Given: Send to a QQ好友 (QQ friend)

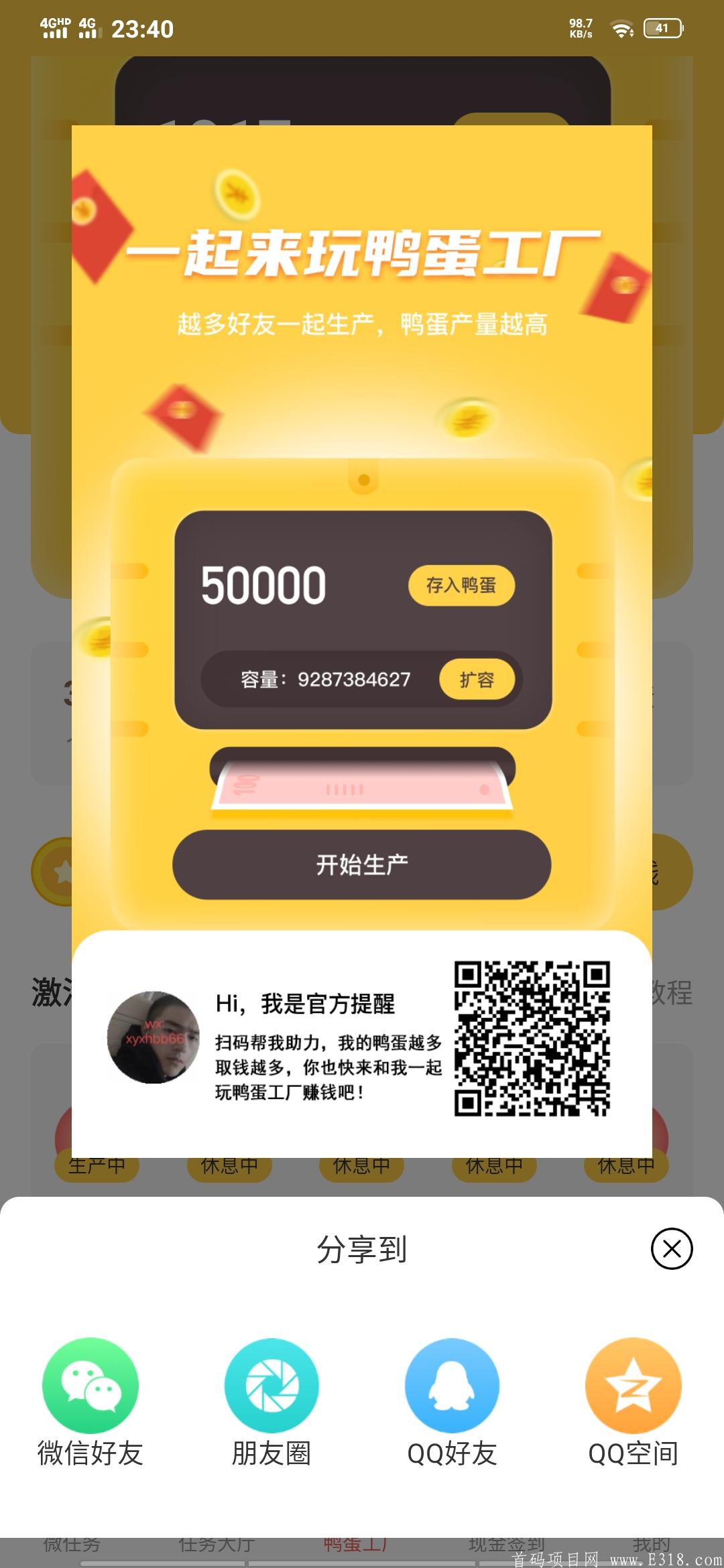Looking at the screenshot, I should point(452,1386).
